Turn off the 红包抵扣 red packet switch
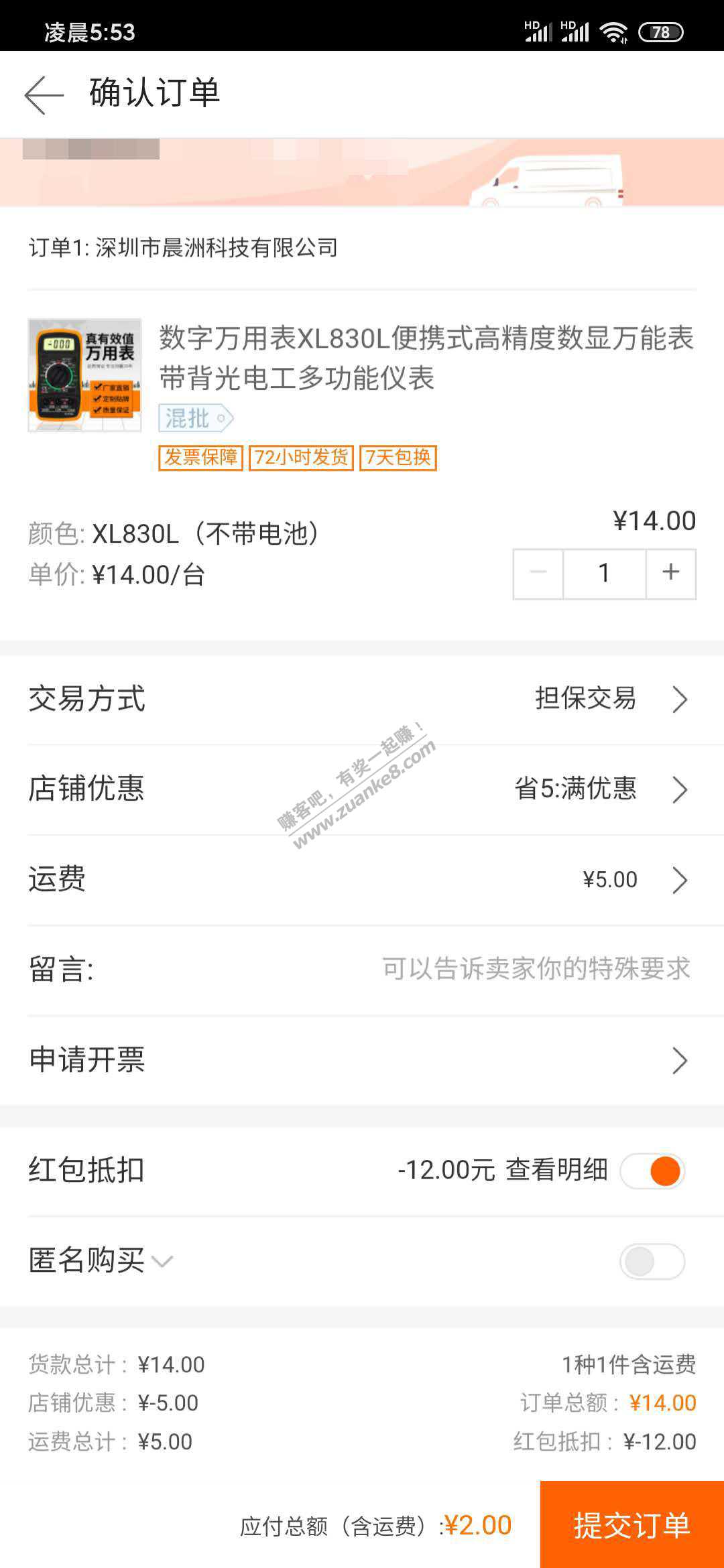The image size is (724, 1568). pos(652,1171)
